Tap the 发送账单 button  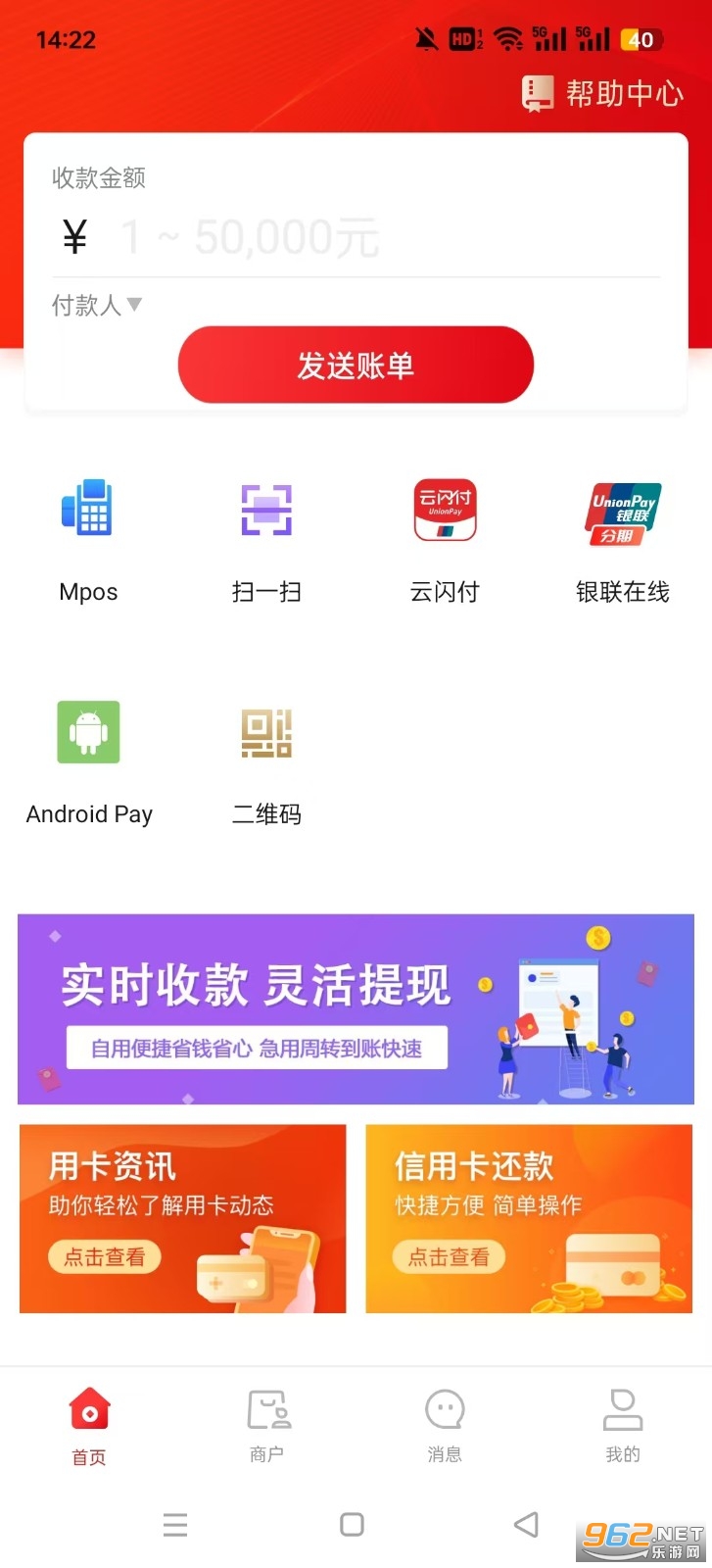356,366
